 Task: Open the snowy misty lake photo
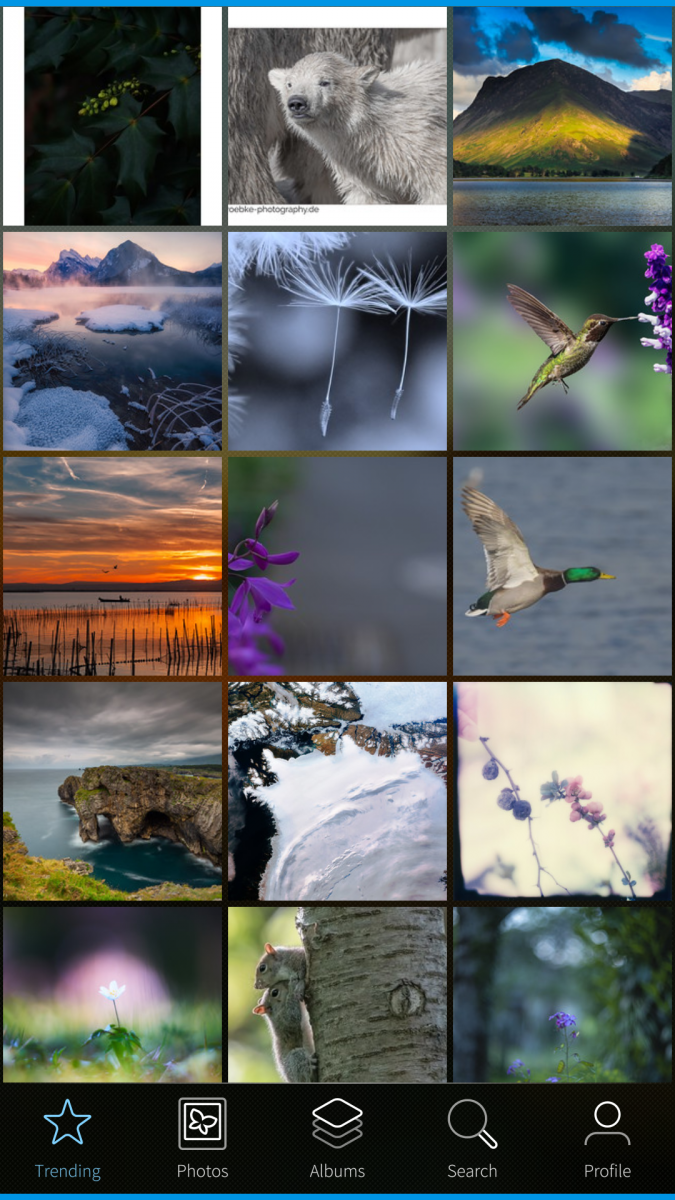(112, 341)
